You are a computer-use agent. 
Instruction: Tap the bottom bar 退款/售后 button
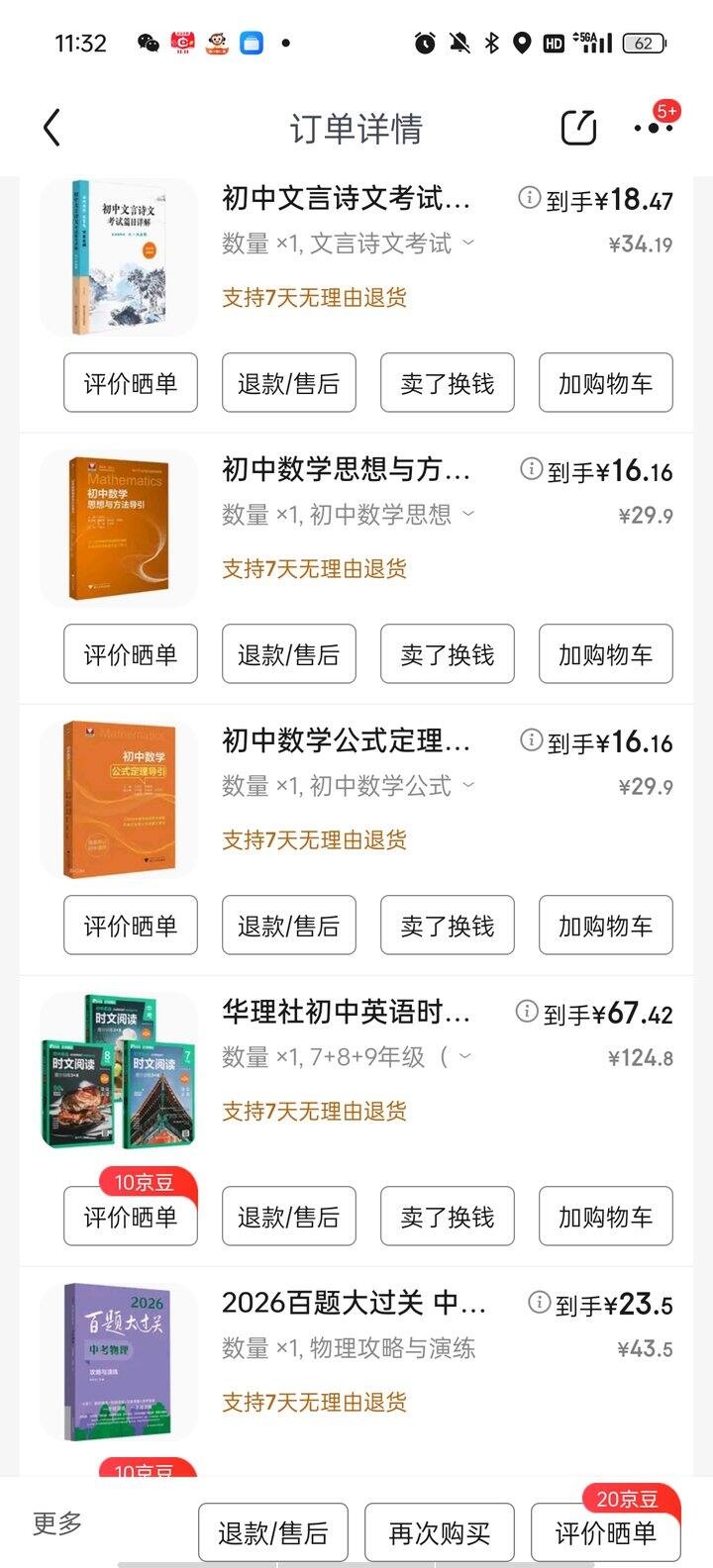click(273, 1533)
